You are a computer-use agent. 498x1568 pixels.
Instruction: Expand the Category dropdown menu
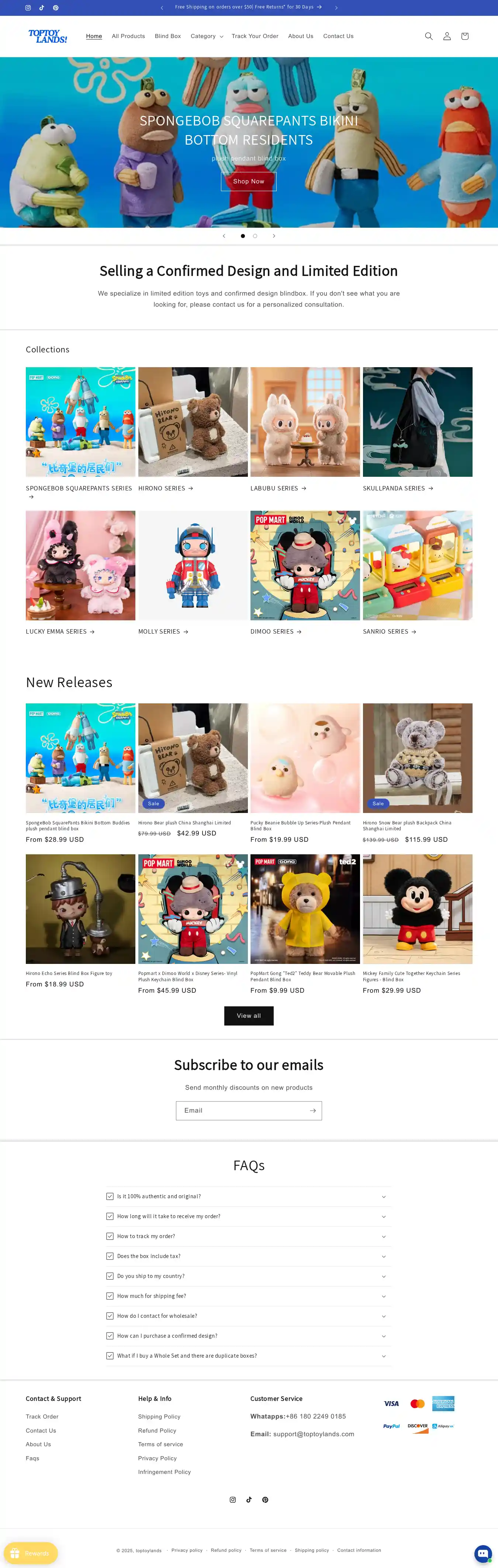click(206, 37)
